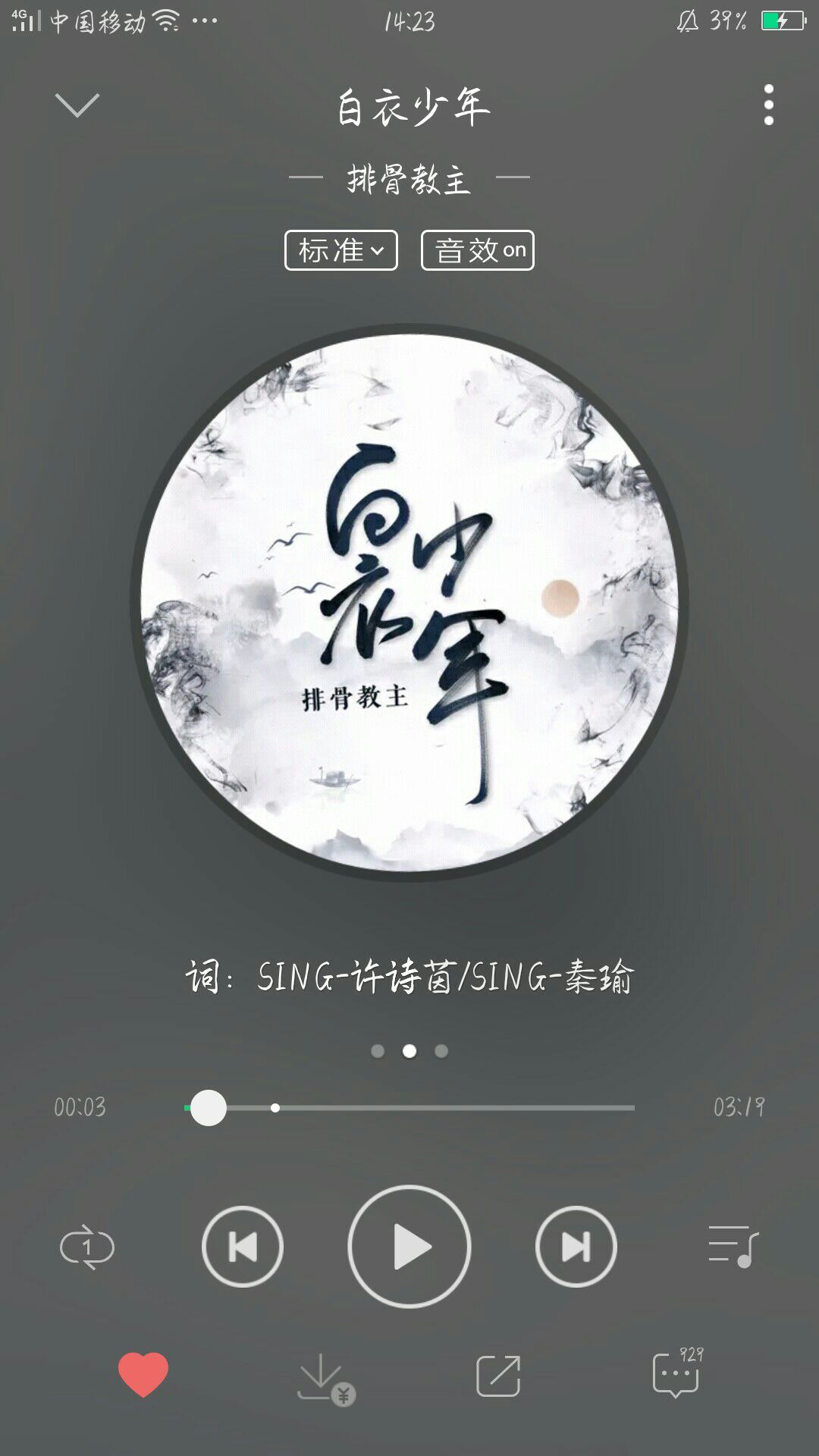The height and width of the screenshot is (1456, 819).
Task: Tap the lyric page indicator dots
Action: pyautogui.click(x=409, y=1051)
